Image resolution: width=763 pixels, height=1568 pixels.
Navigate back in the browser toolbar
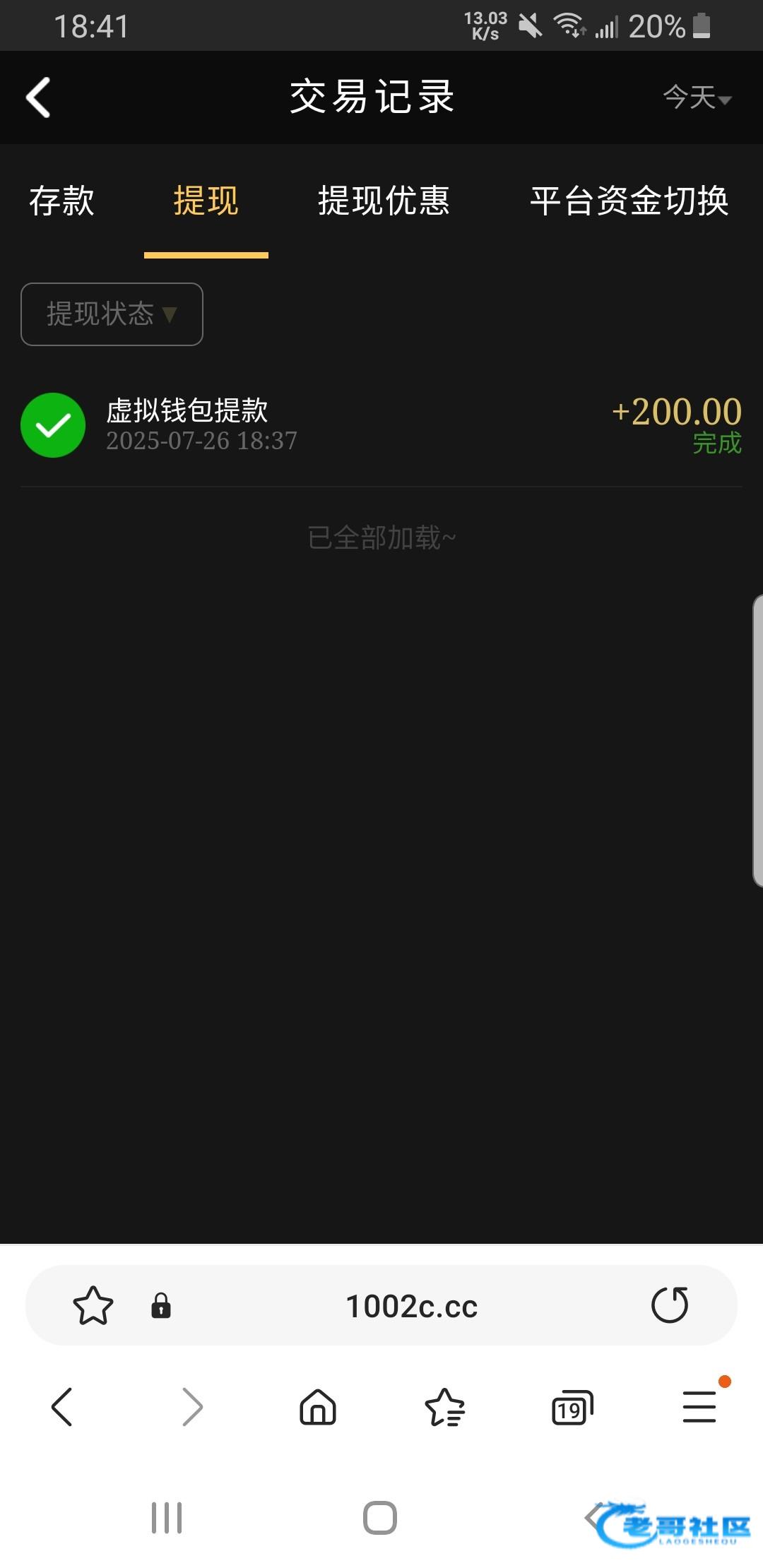point(62,1406)
